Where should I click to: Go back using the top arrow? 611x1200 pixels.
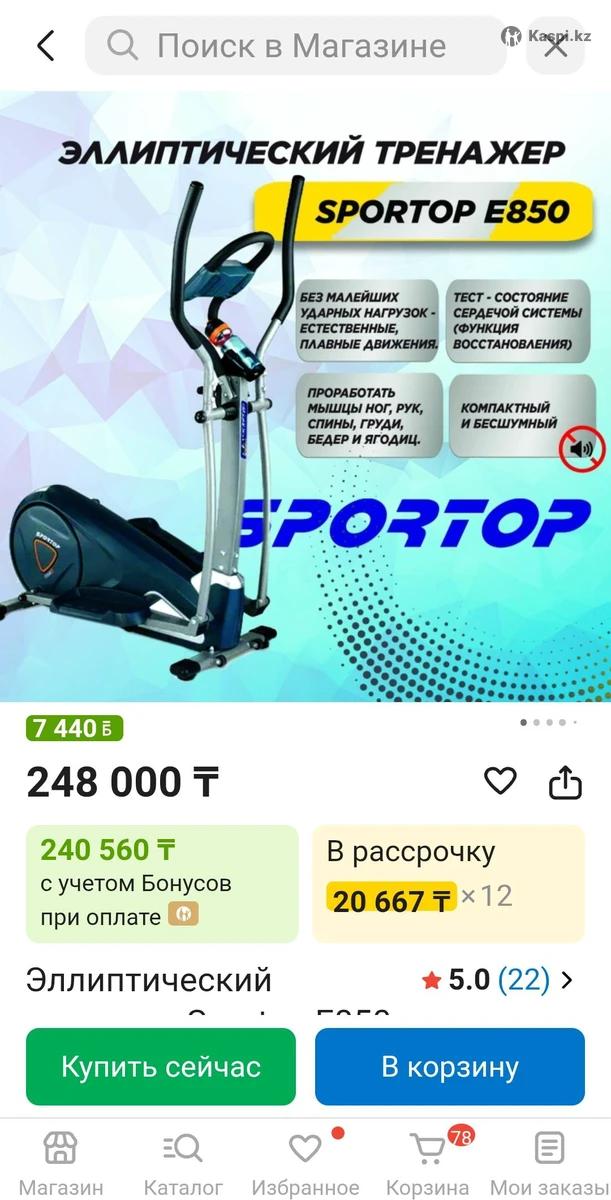click(45, 46)
